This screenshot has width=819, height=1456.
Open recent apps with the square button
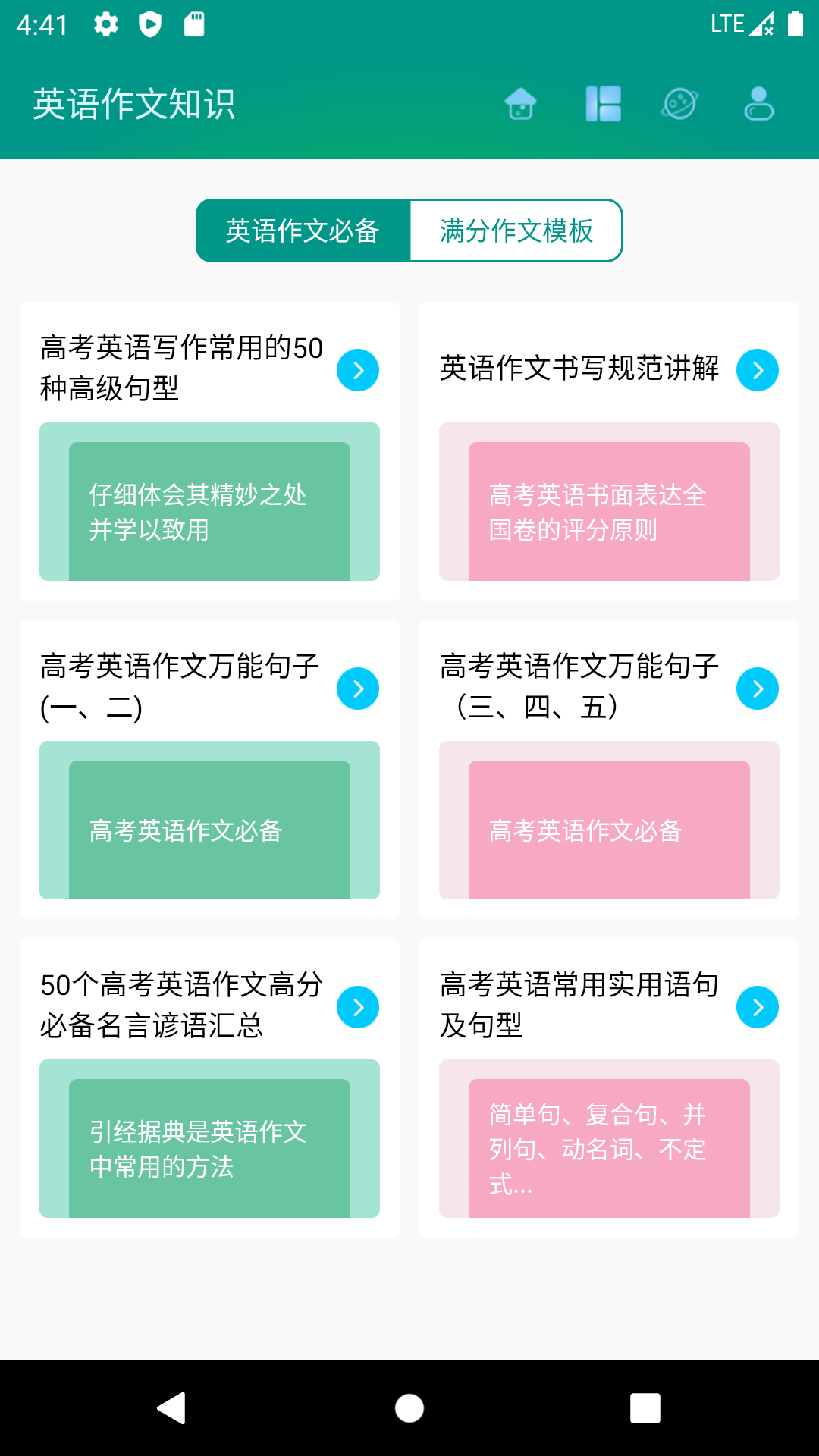pos(645,1408)
